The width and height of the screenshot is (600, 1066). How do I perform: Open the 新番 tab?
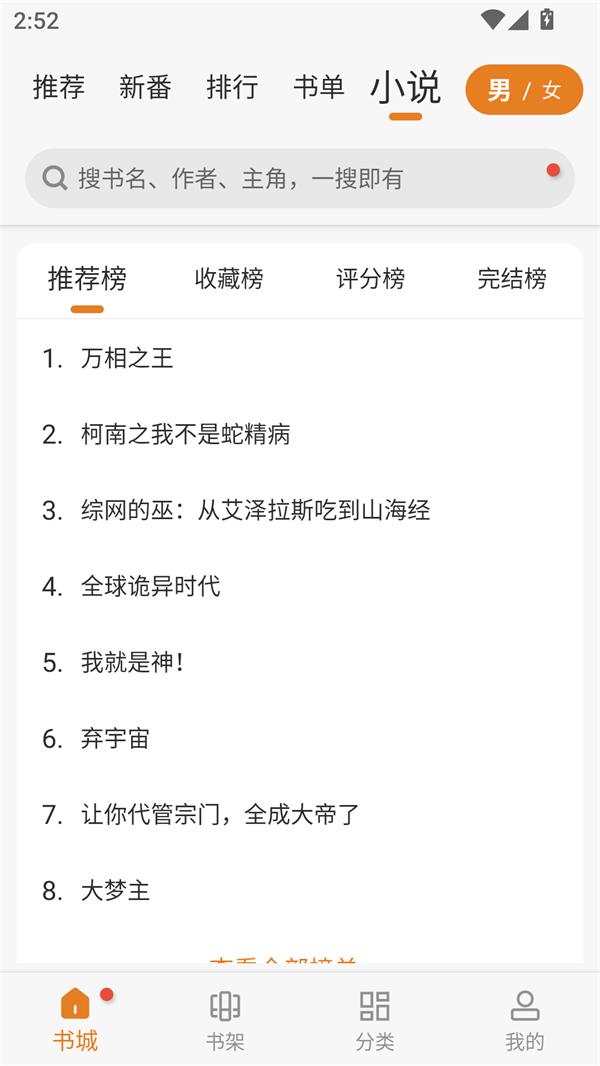point(145,88)
